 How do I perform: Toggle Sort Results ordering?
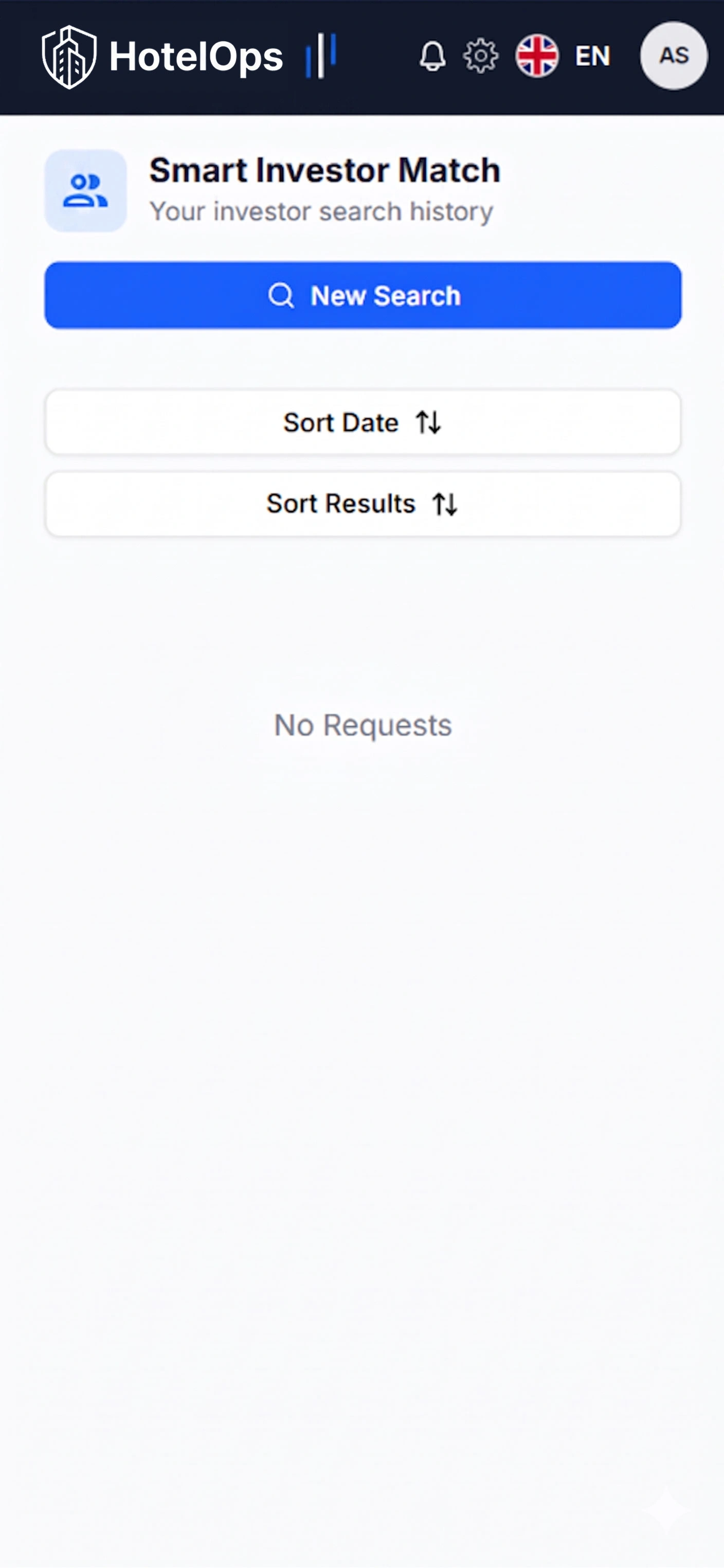click(x=363, y=504)
